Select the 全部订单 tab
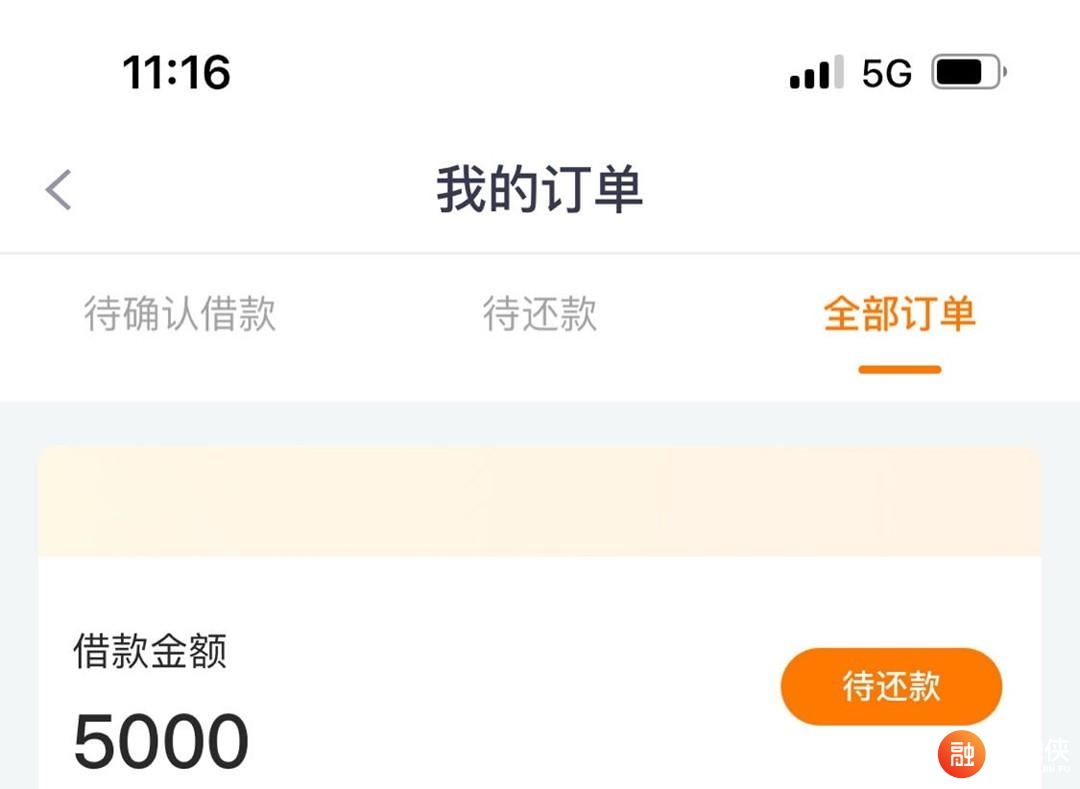The width and height of the screenshot is (1080, 789). pyautogui.click(x=899, y=314)
